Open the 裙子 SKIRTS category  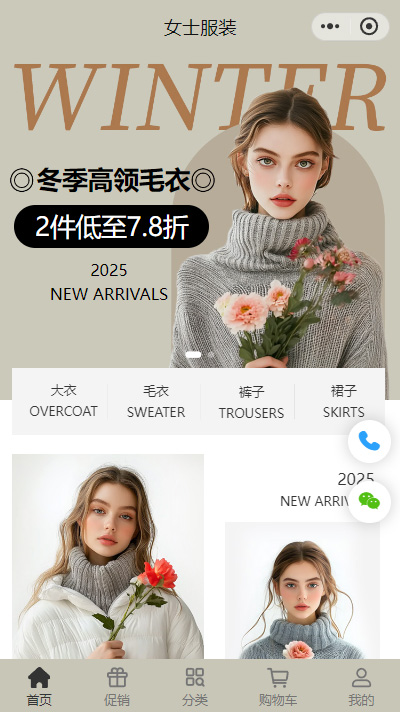coord(343,401)
